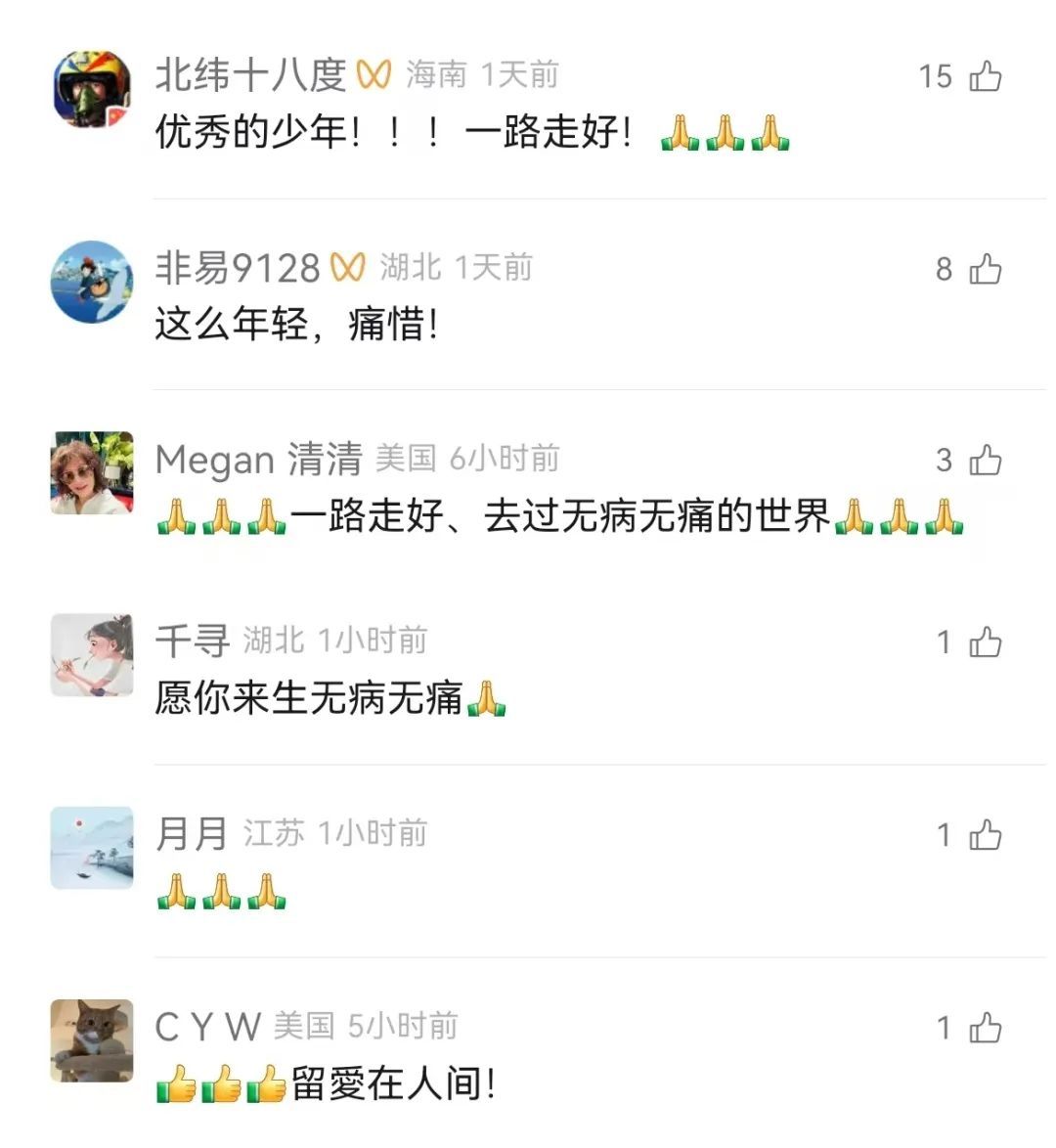Screen dimensions: 1056x1148
Task: Like Megan 清清's comment
Action: tap(985, 460)
